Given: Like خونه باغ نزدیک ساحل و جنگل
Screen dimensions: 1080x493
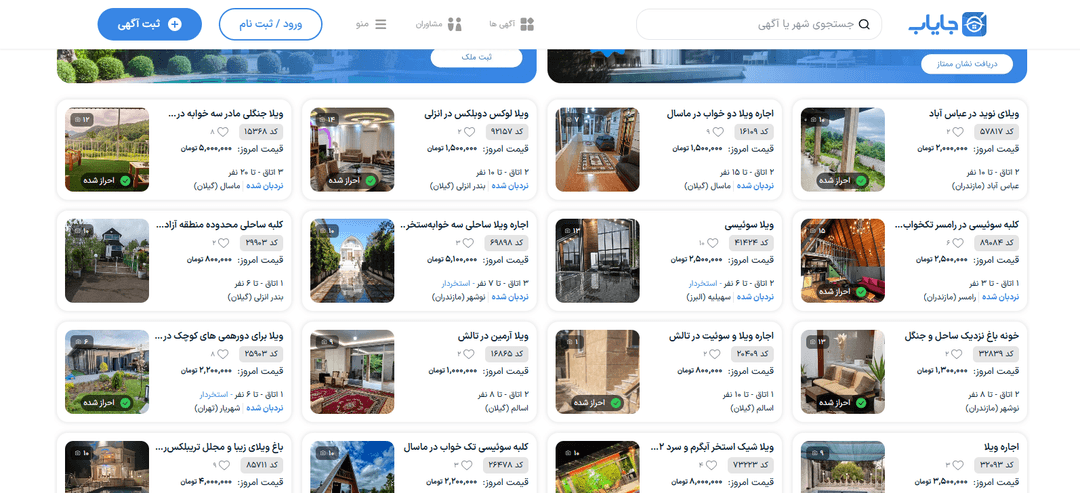Looking at the screenshot, I should [x=958, y=354].
